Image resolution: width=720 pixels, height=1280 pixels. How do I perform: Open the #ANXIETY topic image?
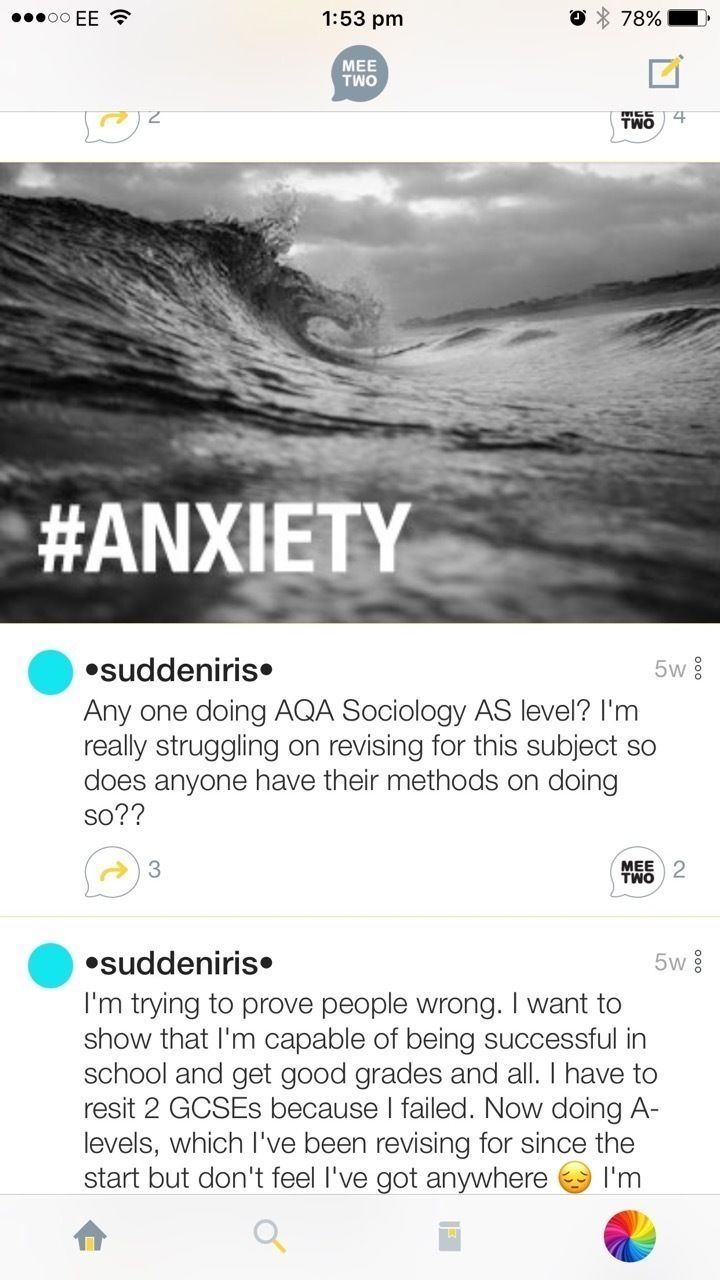(x=360, y=392)
